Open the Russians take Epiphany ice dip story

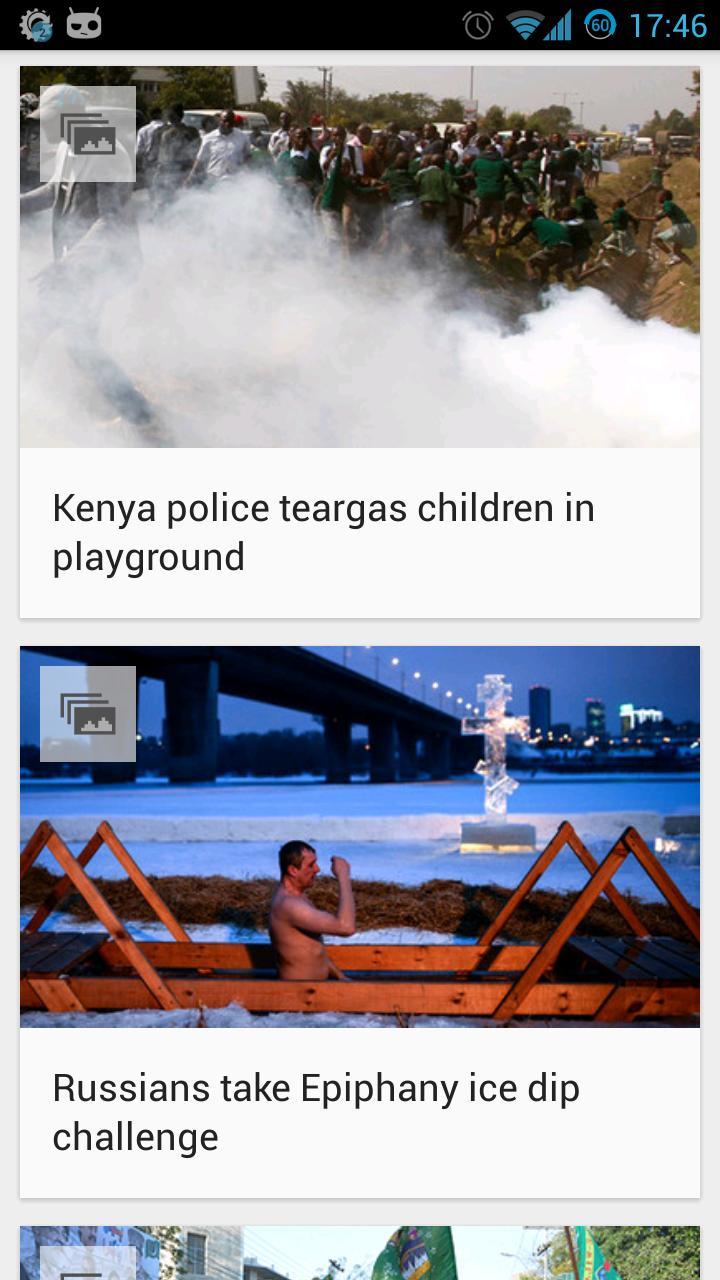point(316,1112)
